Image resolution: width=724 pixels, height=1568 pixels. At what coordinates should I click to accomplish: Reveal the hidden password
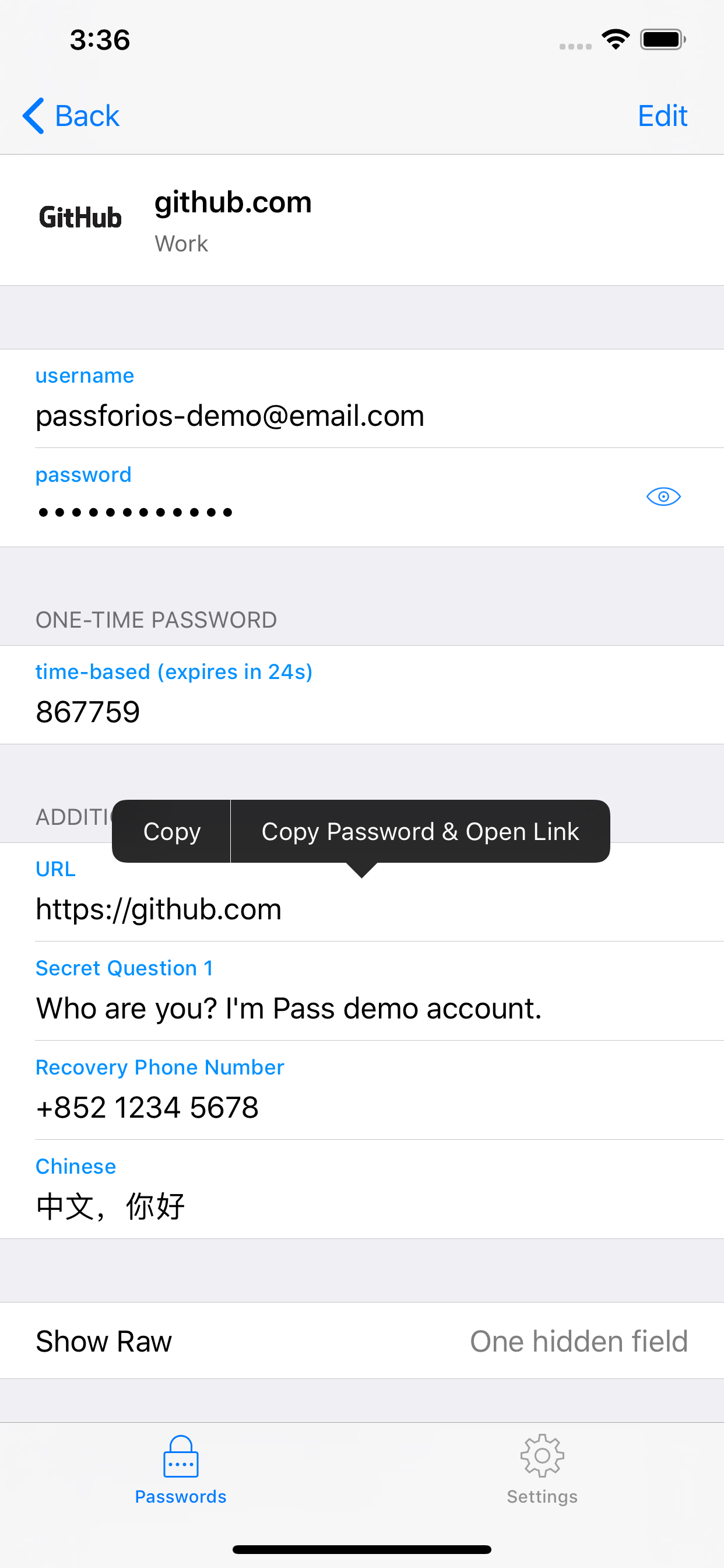663,496
